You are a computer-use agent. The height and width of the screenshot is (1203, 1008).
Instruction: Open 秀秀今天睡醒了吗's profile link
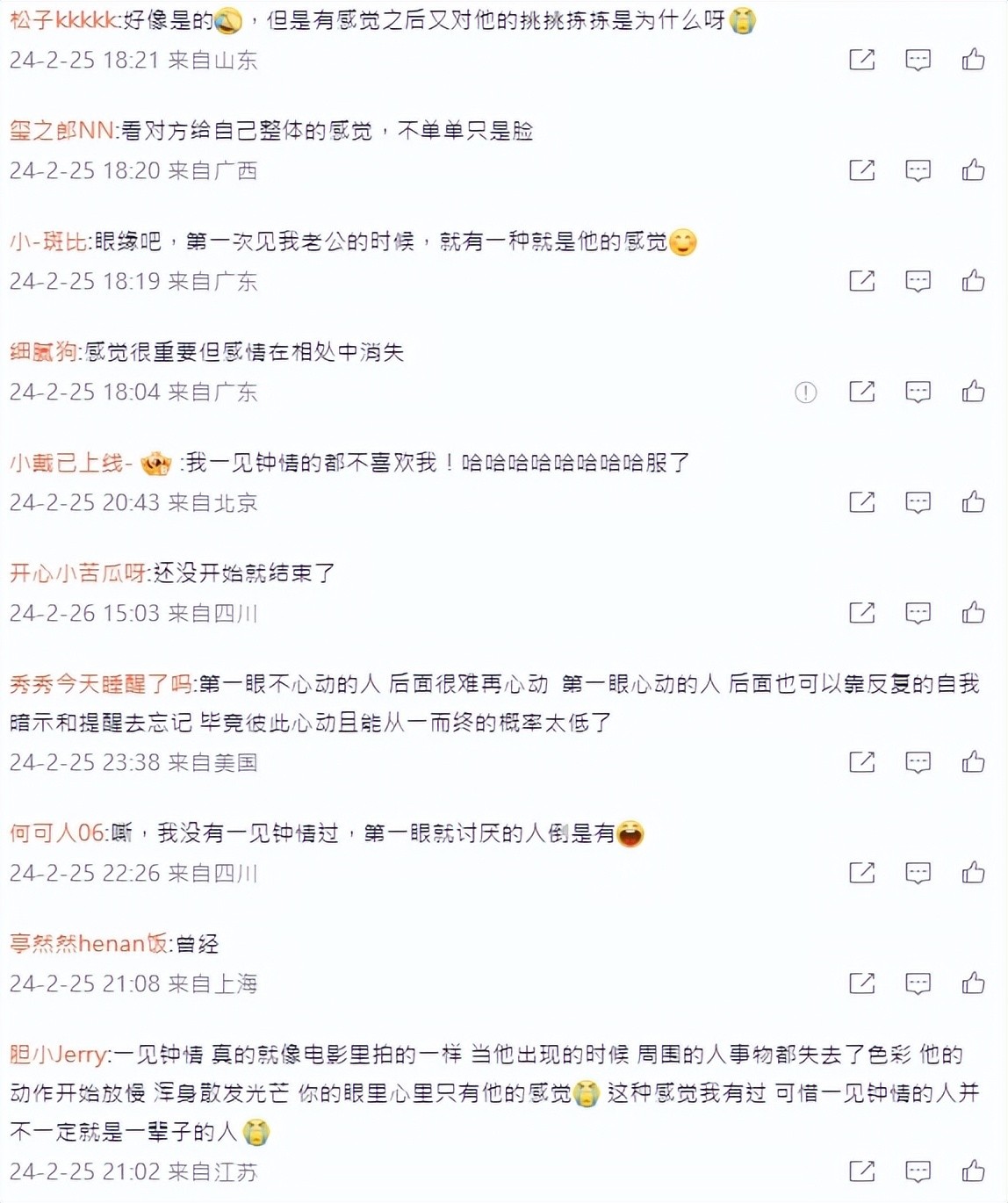(x=101, y=684)
